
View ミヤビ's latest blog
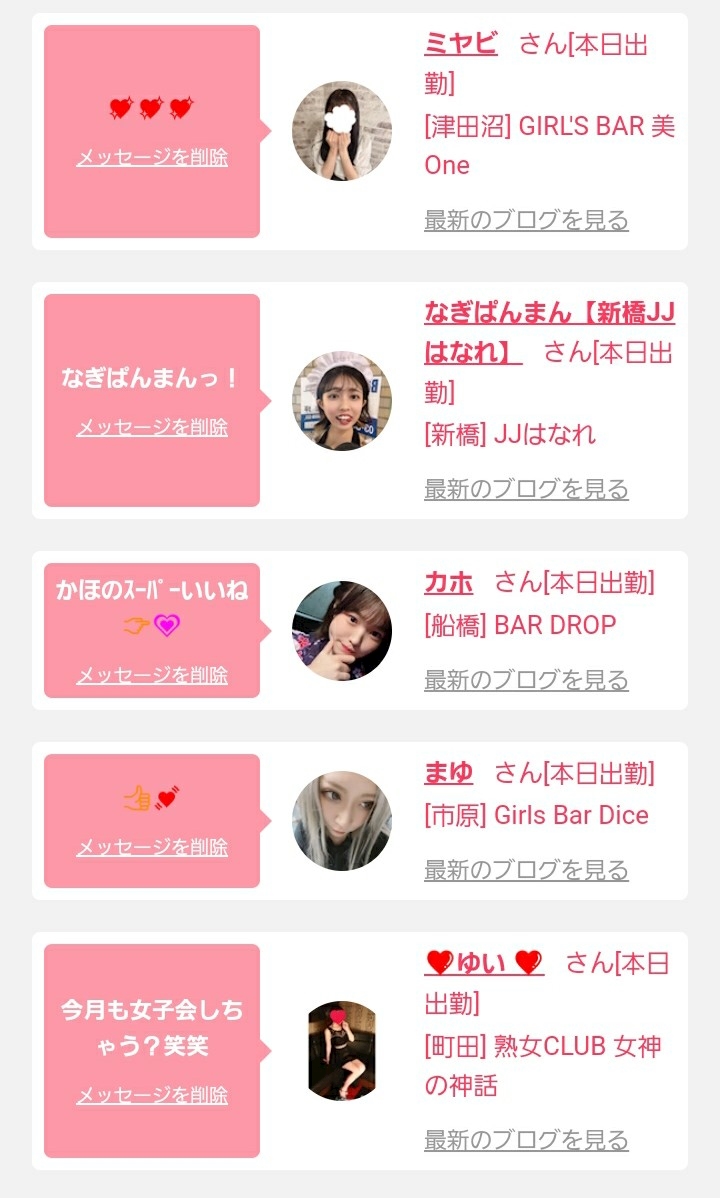(527, 220)
